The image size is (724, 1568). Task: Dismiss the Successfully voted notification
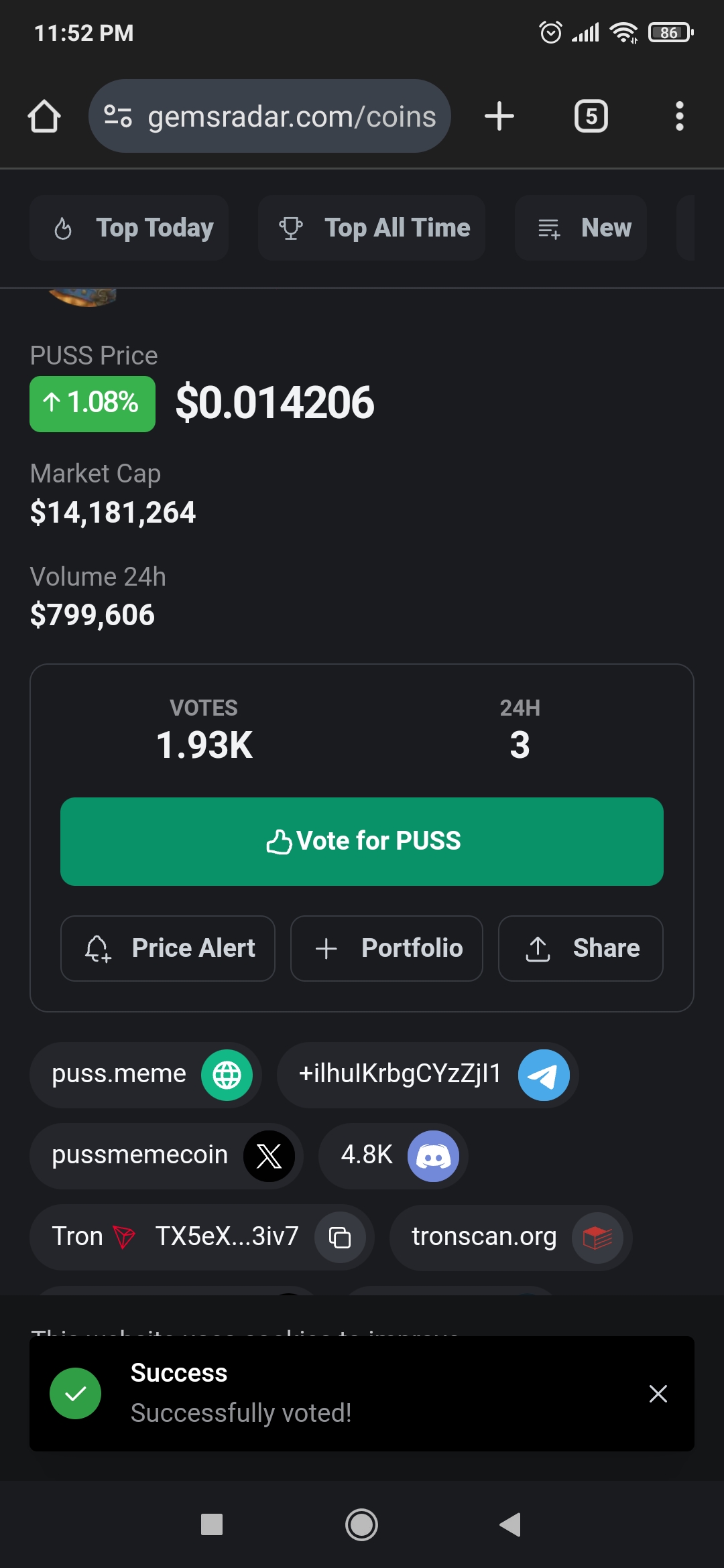click(658, 1394)
